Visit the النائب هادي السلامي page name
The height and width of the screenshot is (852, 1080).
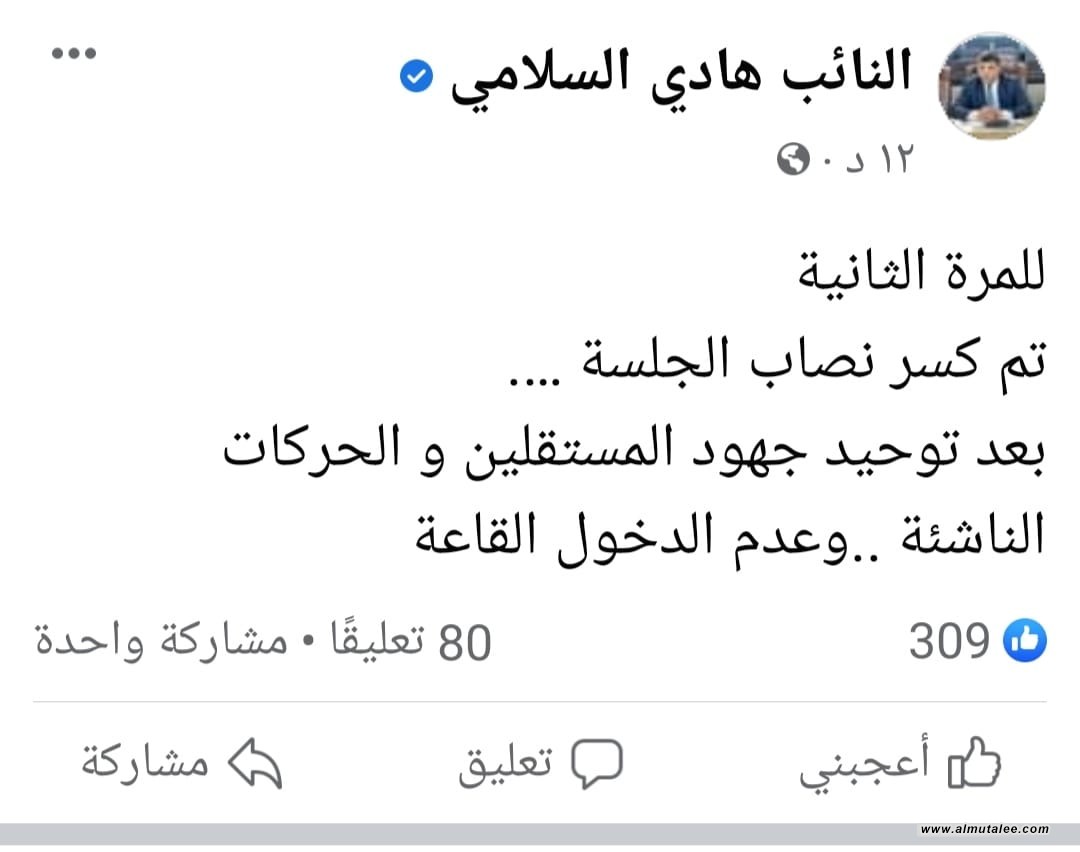pos(682,75)
